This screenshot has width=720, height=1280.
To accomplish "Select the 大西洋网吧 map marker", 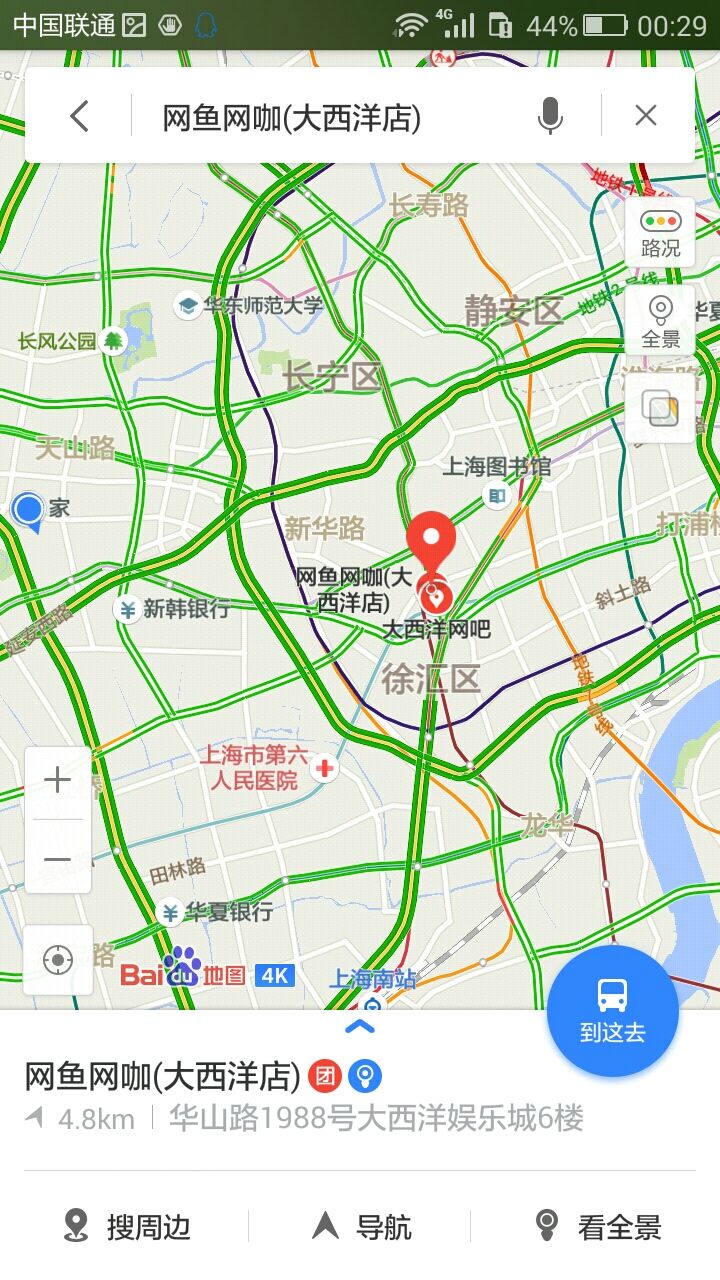I will point(436,599).
